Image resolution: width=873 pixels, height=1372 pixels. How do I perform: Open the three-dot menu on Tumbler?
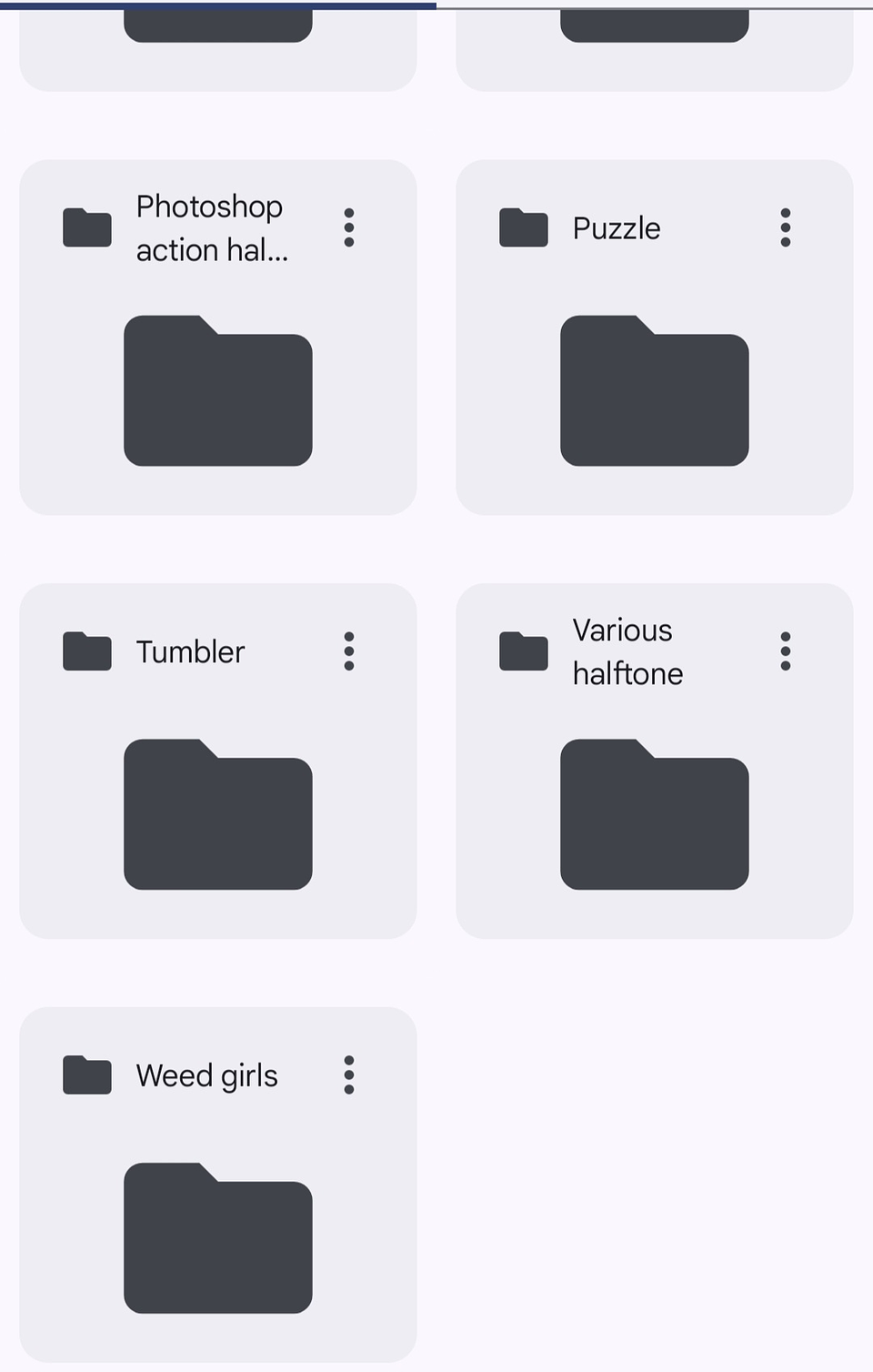[x=348, y=651]
